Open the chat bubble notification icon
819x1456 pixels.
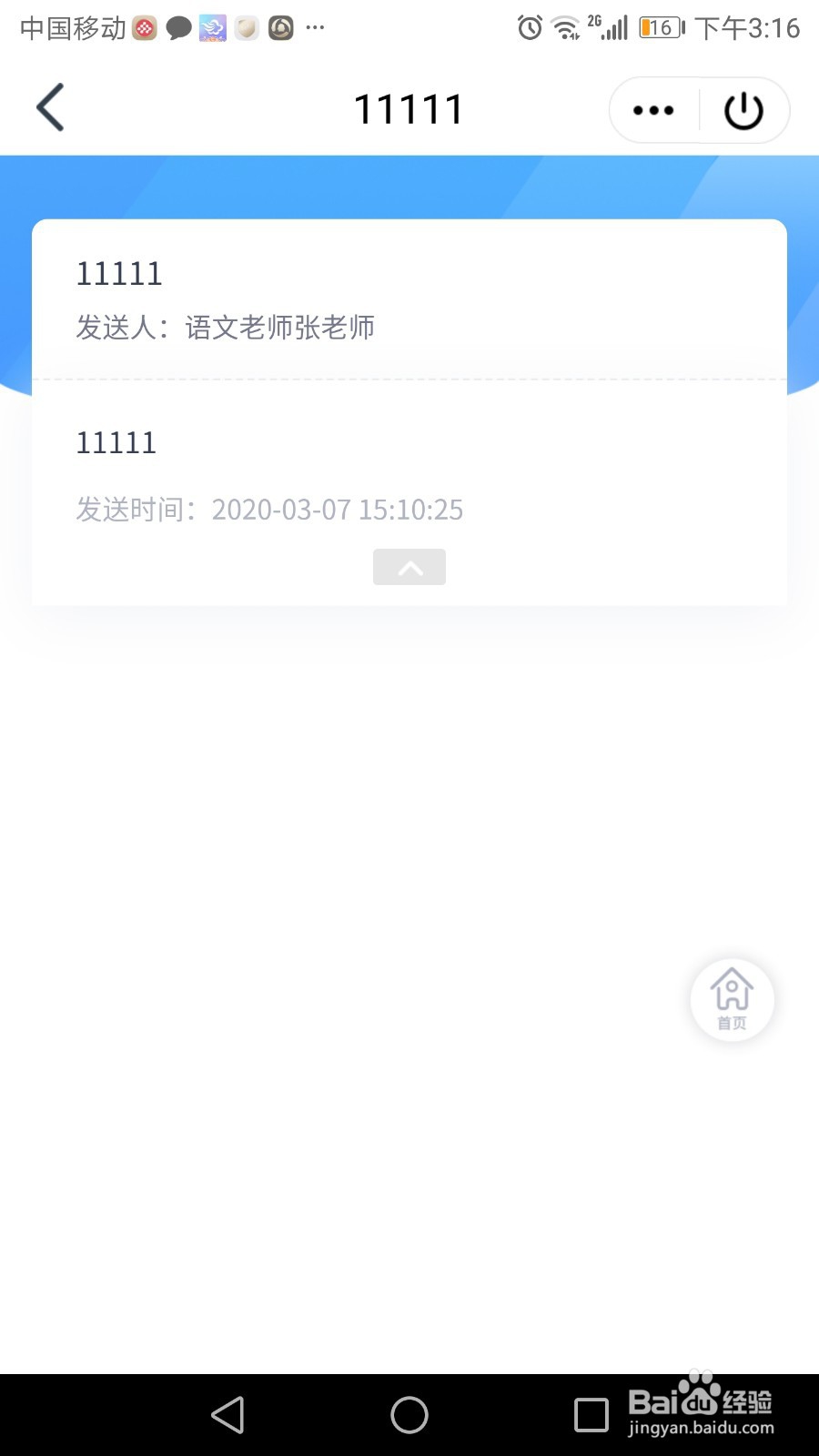tap(178, 27)
